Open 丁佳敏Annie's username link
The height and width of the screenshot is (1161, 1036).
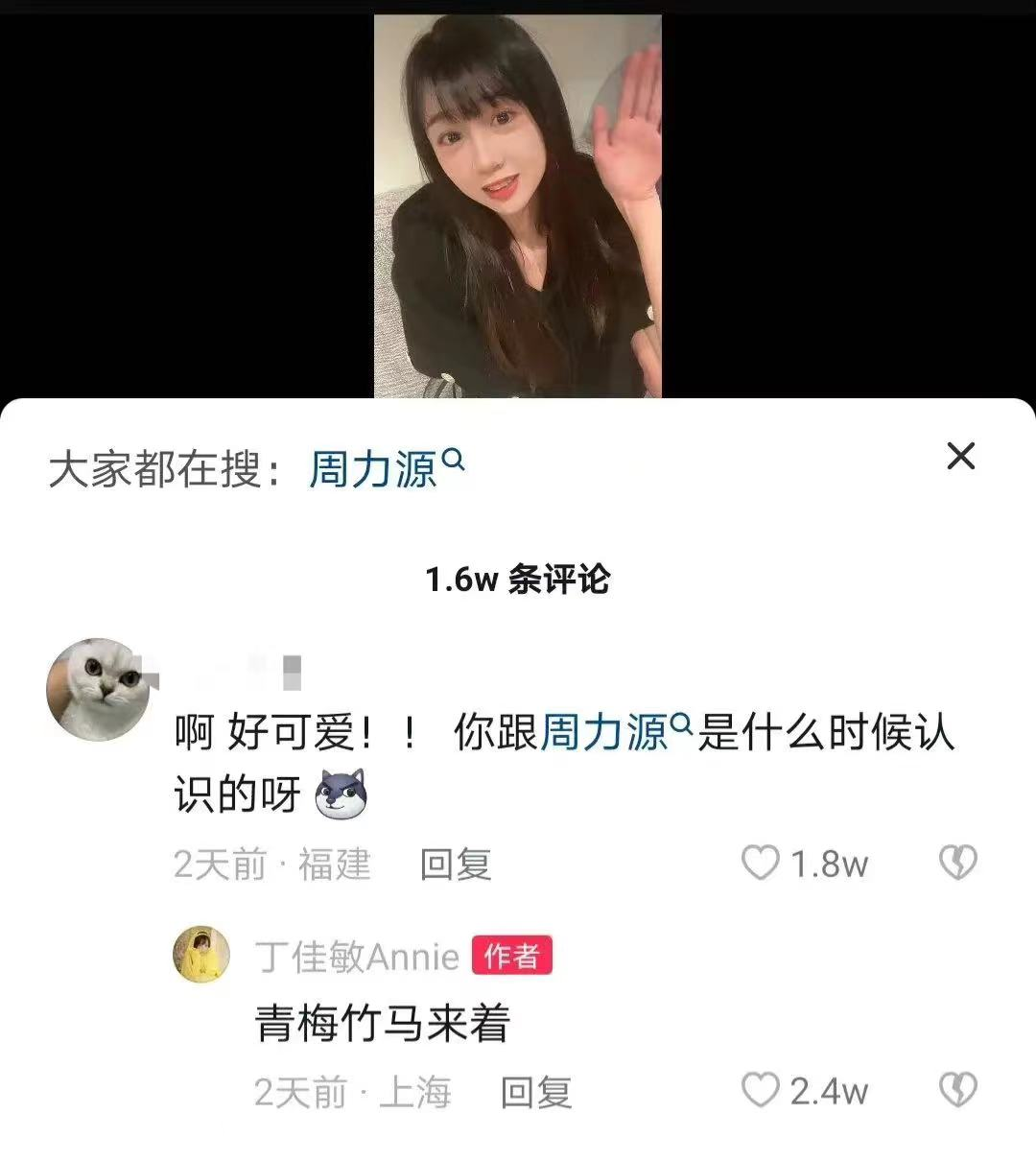click(357, 957)
